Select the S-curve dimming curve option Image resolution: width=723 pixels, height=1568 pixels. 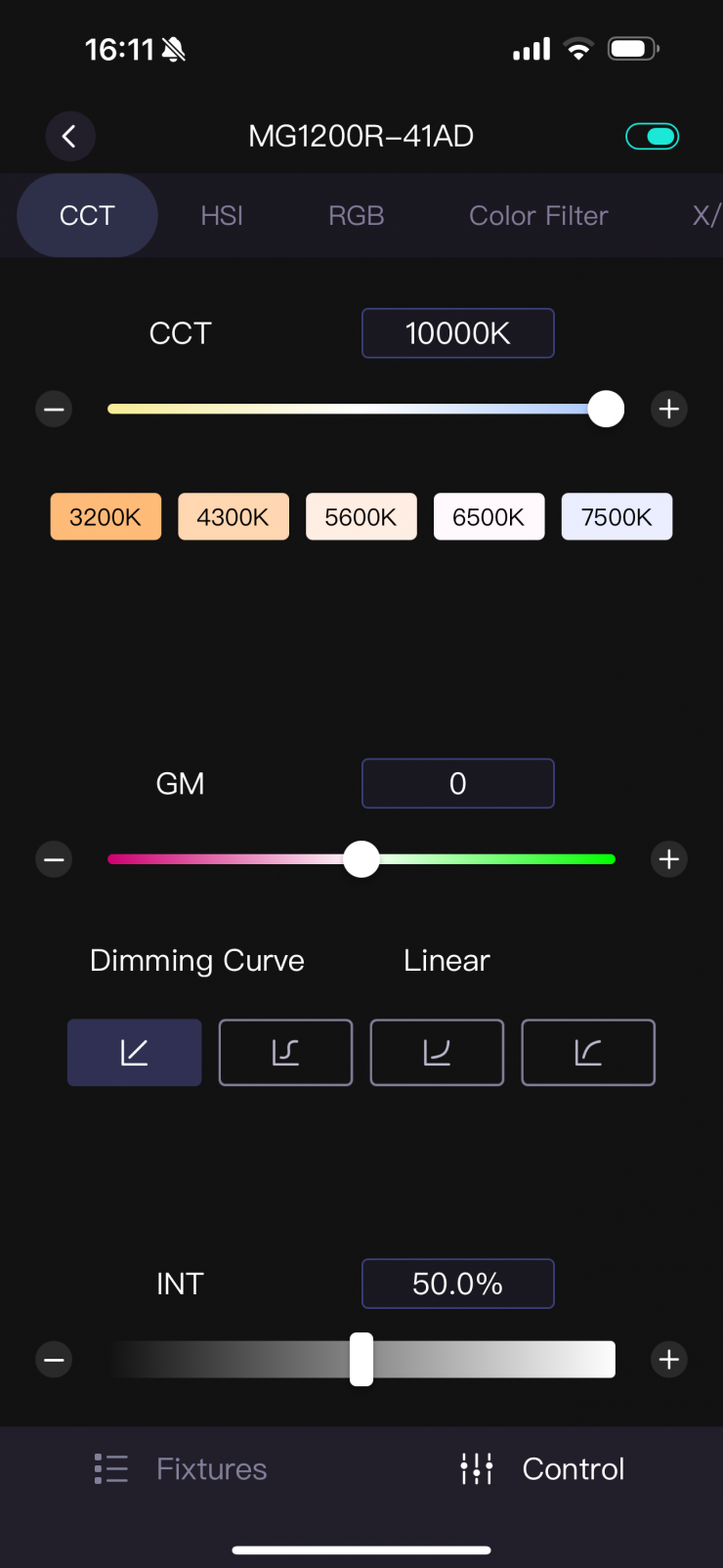(285, 1053)
